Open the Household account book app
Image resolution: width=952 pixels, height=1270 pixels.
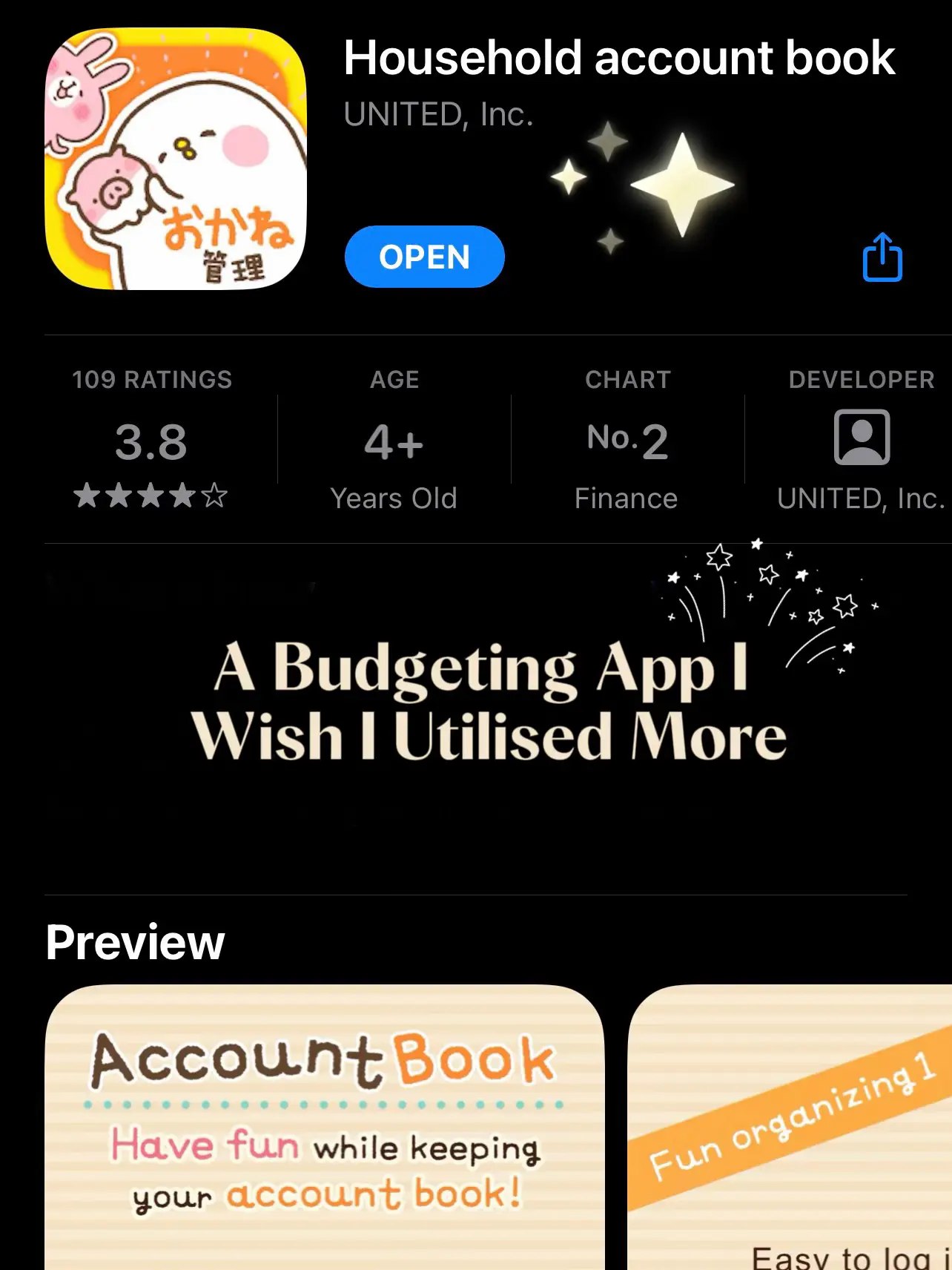tap(424, 257)
